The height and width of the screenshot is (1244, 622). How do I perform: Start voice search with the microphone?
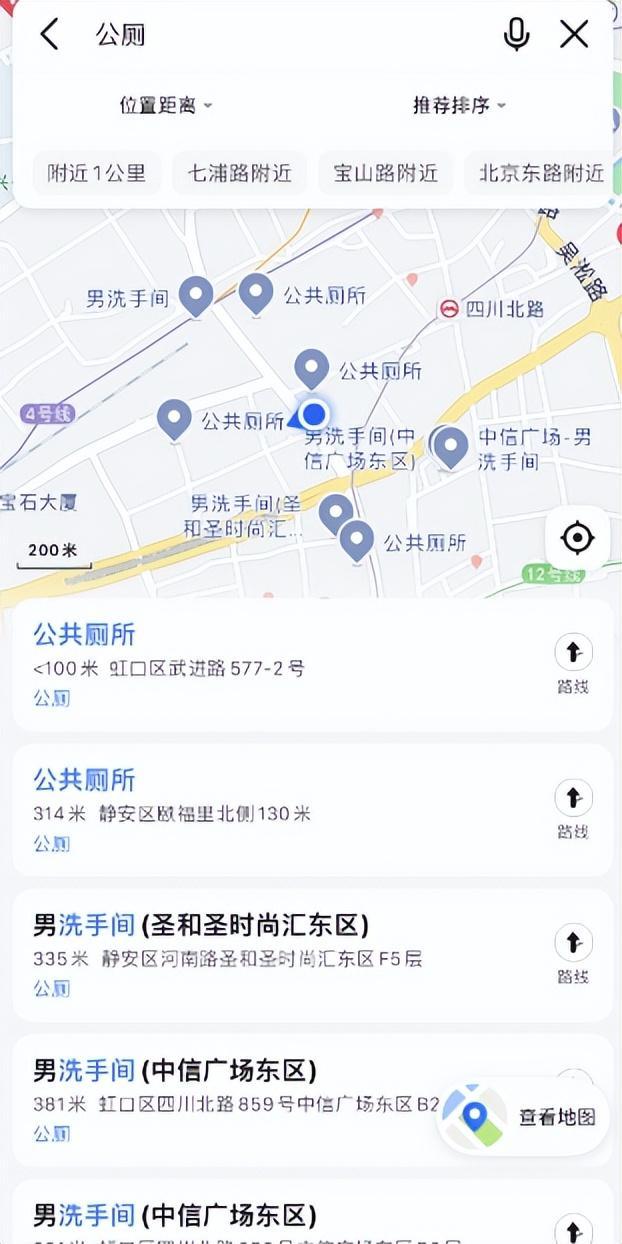516,34
